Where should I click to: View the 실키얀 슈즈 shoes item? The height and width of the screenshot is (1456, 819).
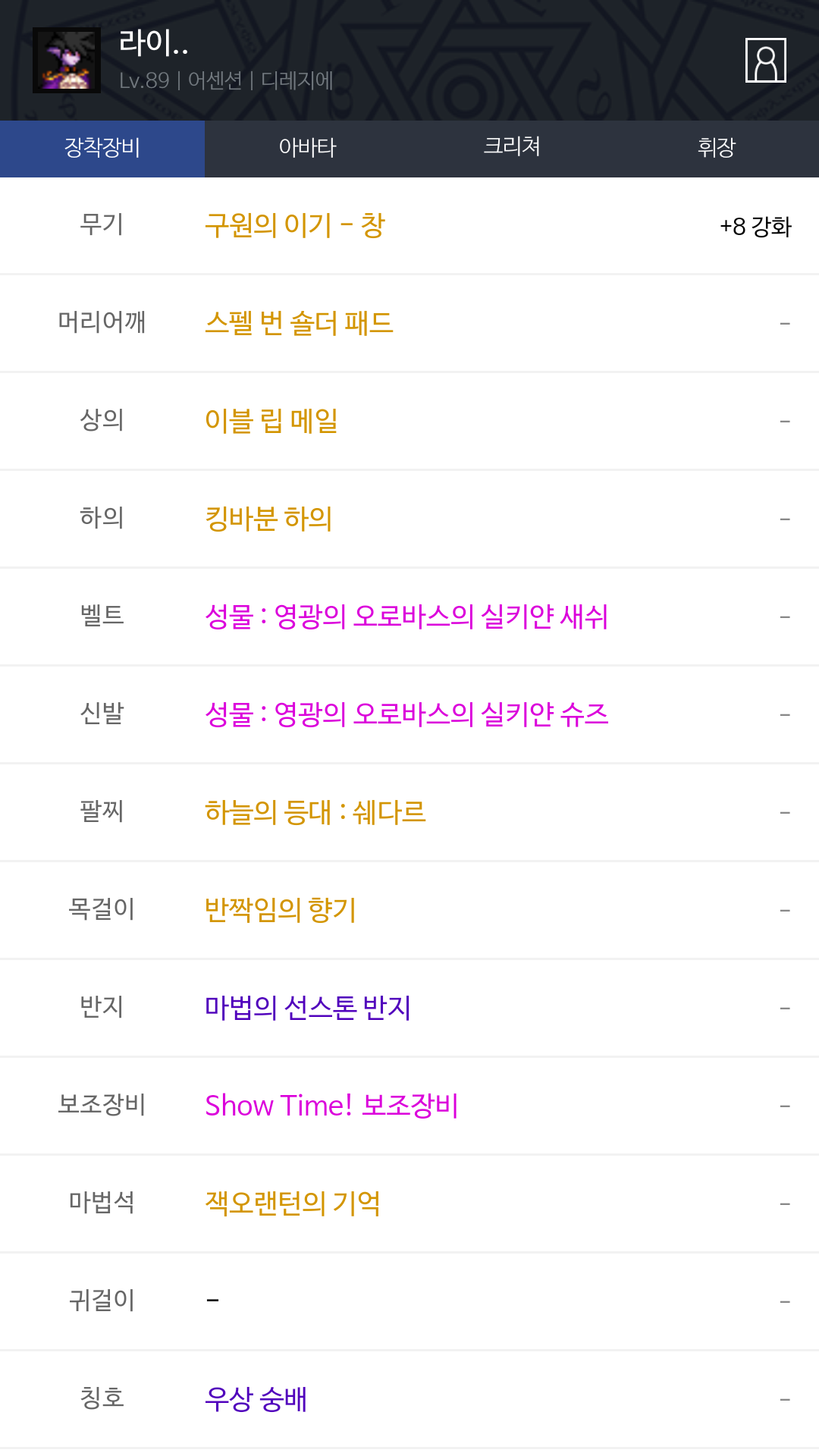point(406,714)
